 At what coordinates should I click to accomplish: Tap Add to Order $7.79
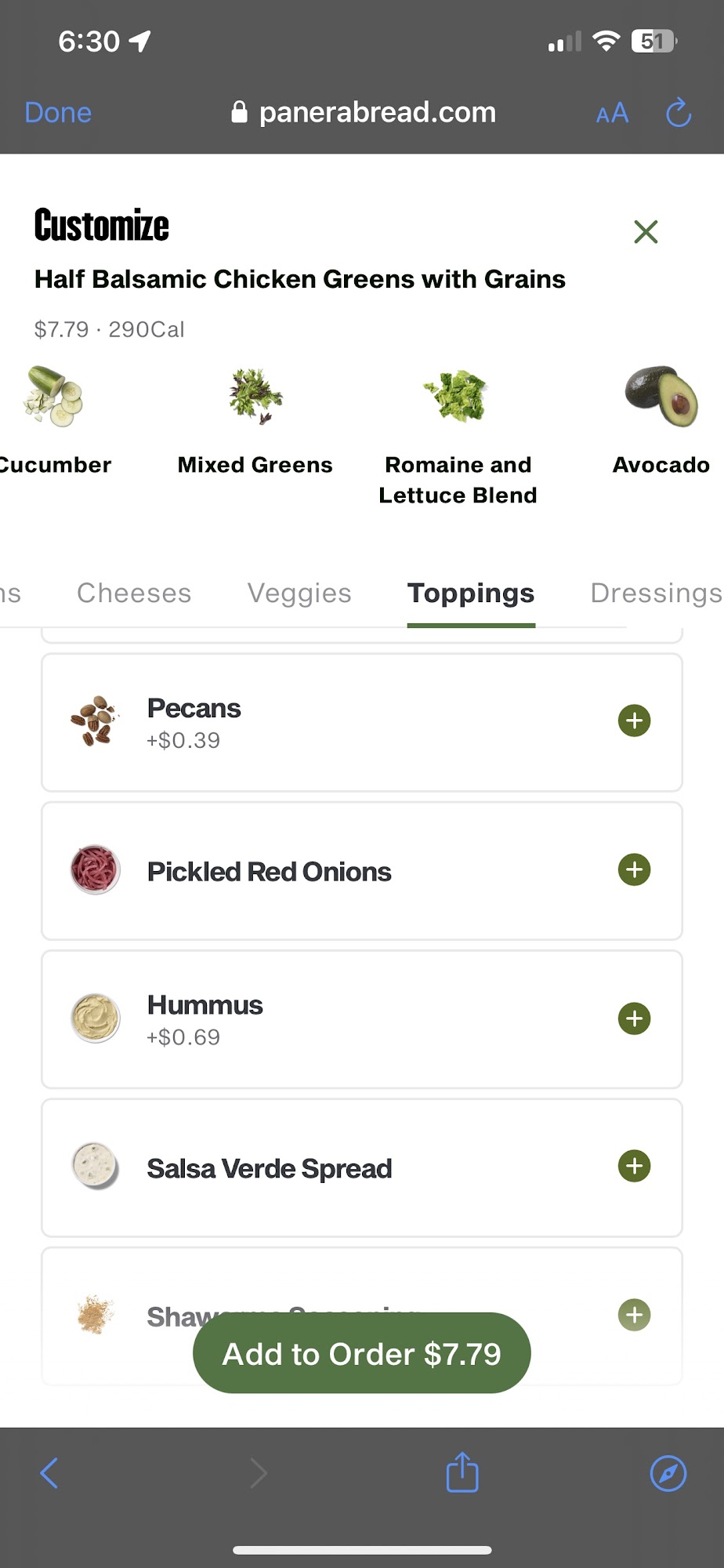click(361, 1353)
